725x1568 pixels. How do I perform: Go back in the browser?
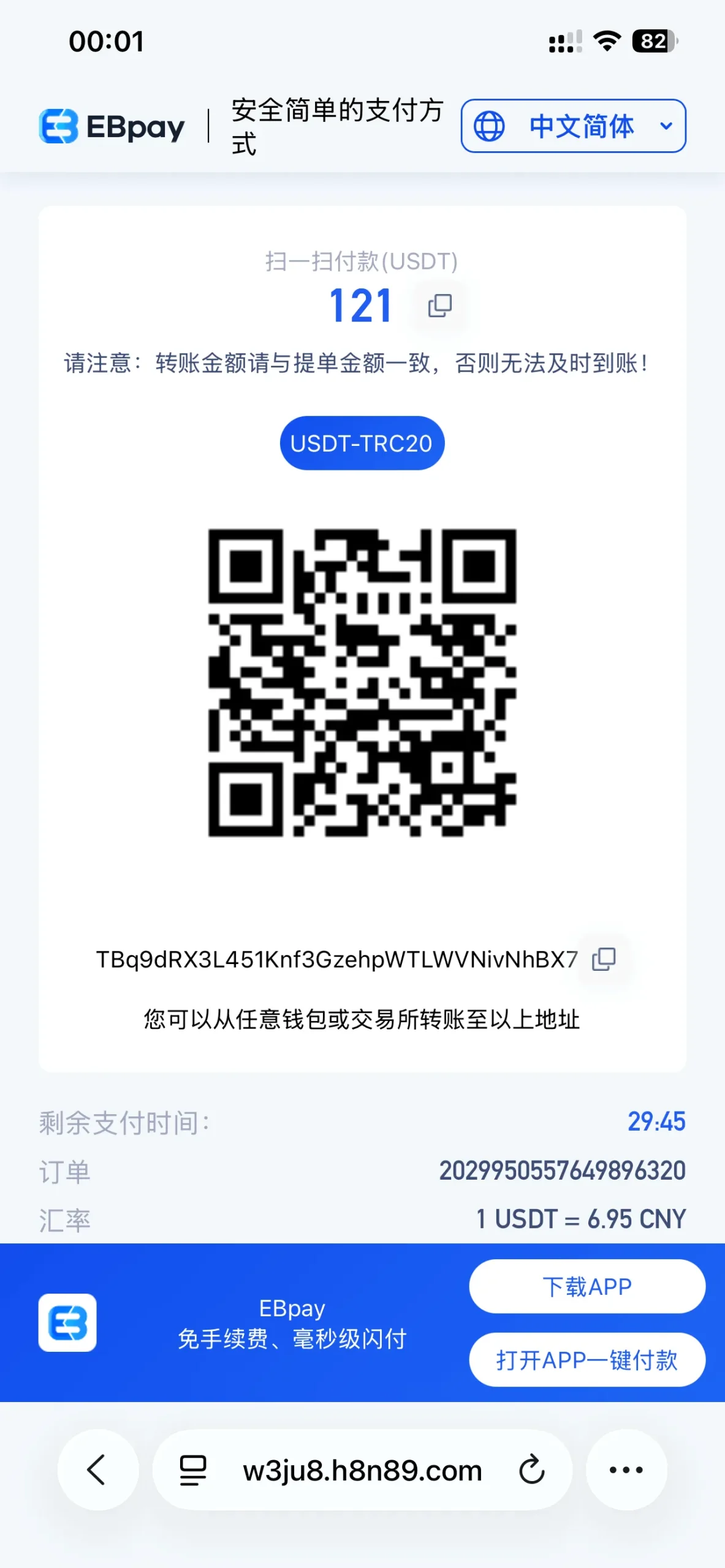(x=97, y=1470)
